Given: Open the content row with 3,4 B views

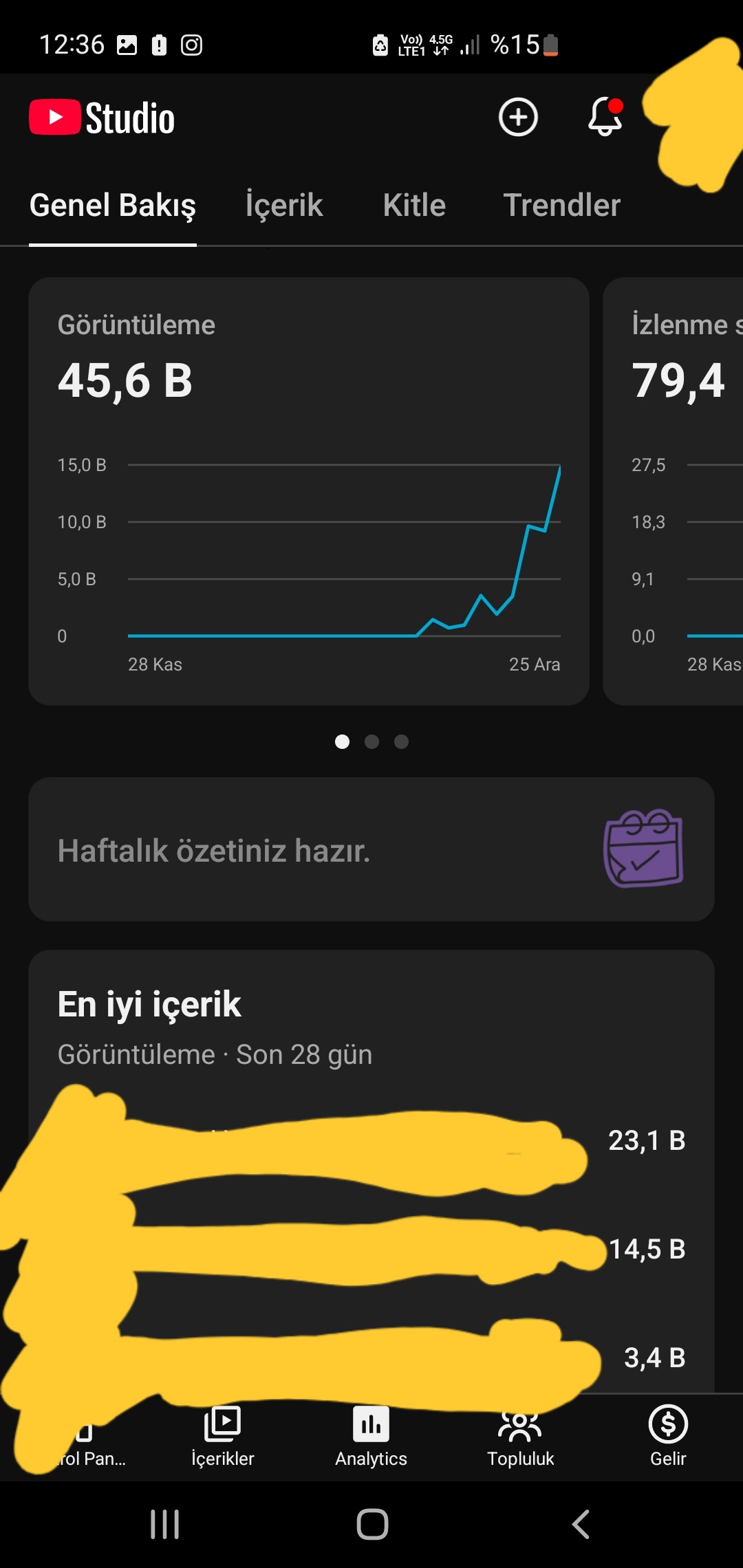Looking at the screenshot, I should click(371, 1358).
